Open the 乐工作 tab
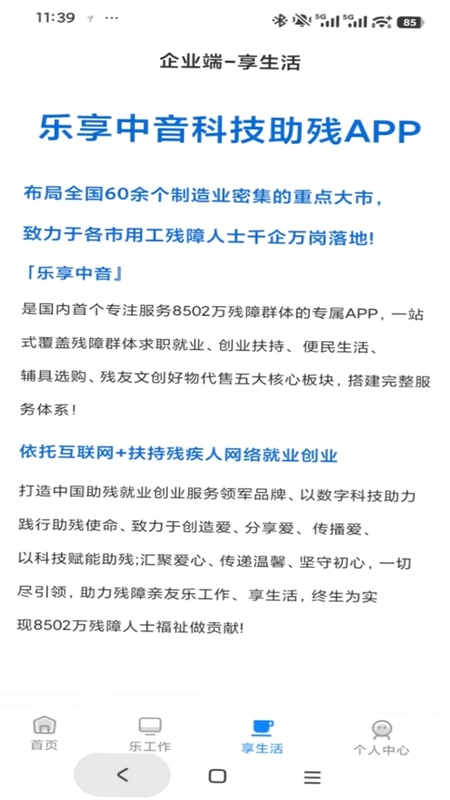 149,735
